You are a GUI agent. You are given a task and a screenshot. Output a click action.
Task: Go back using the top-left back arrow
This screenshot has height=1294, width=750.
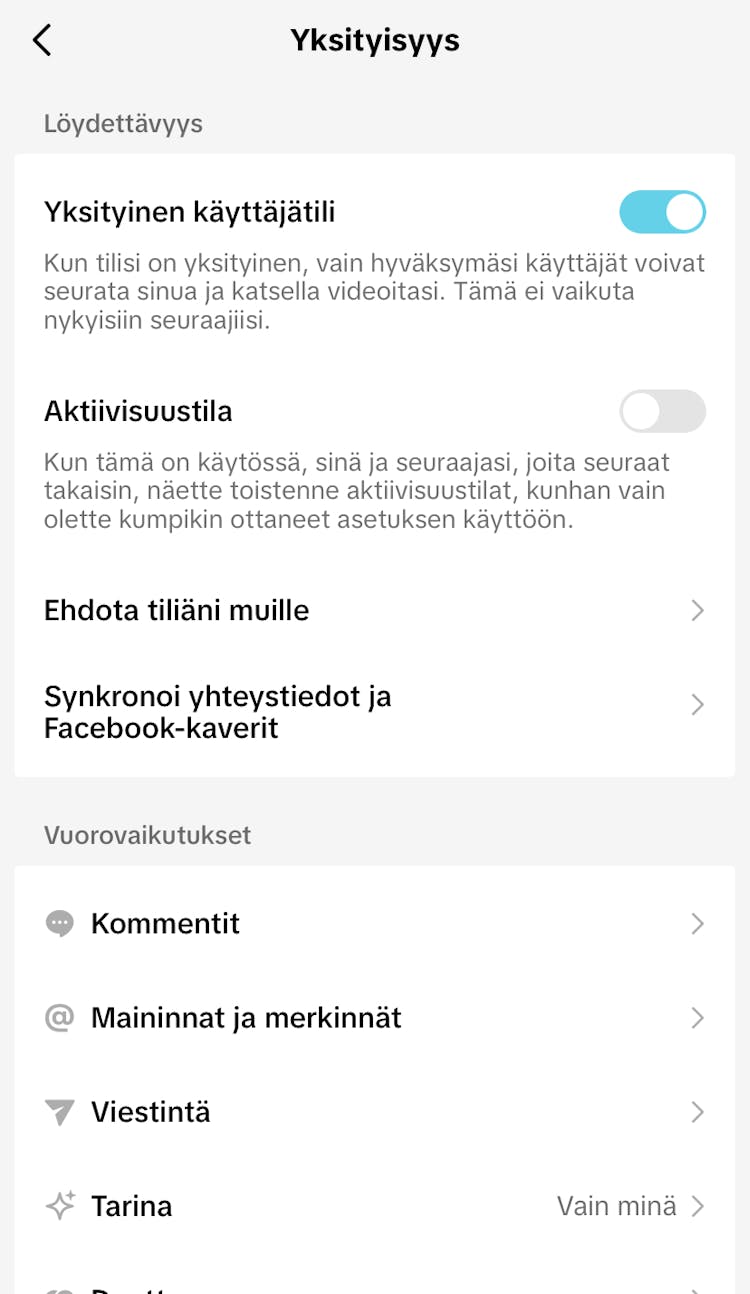point(41,40)
